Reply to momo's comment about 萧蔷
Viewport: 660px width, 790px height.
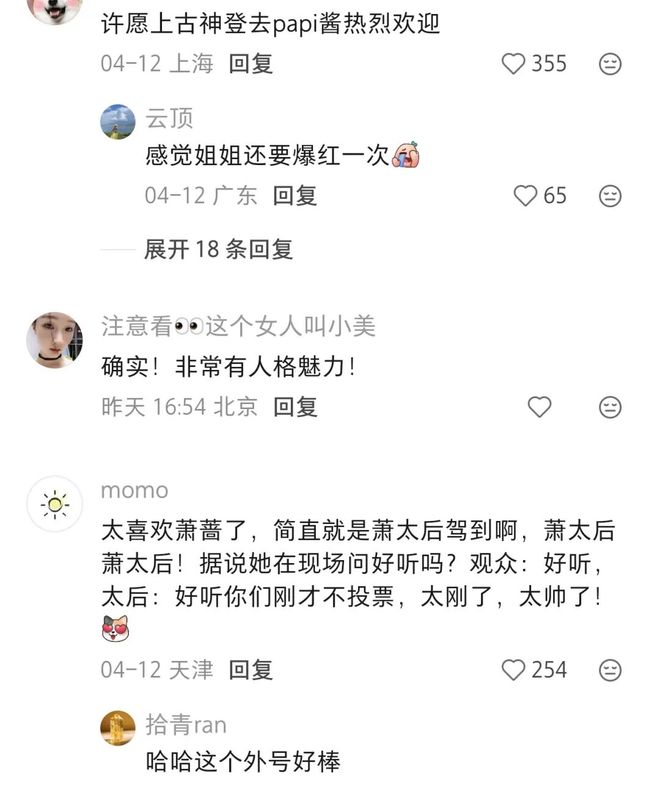pos(250,670)
